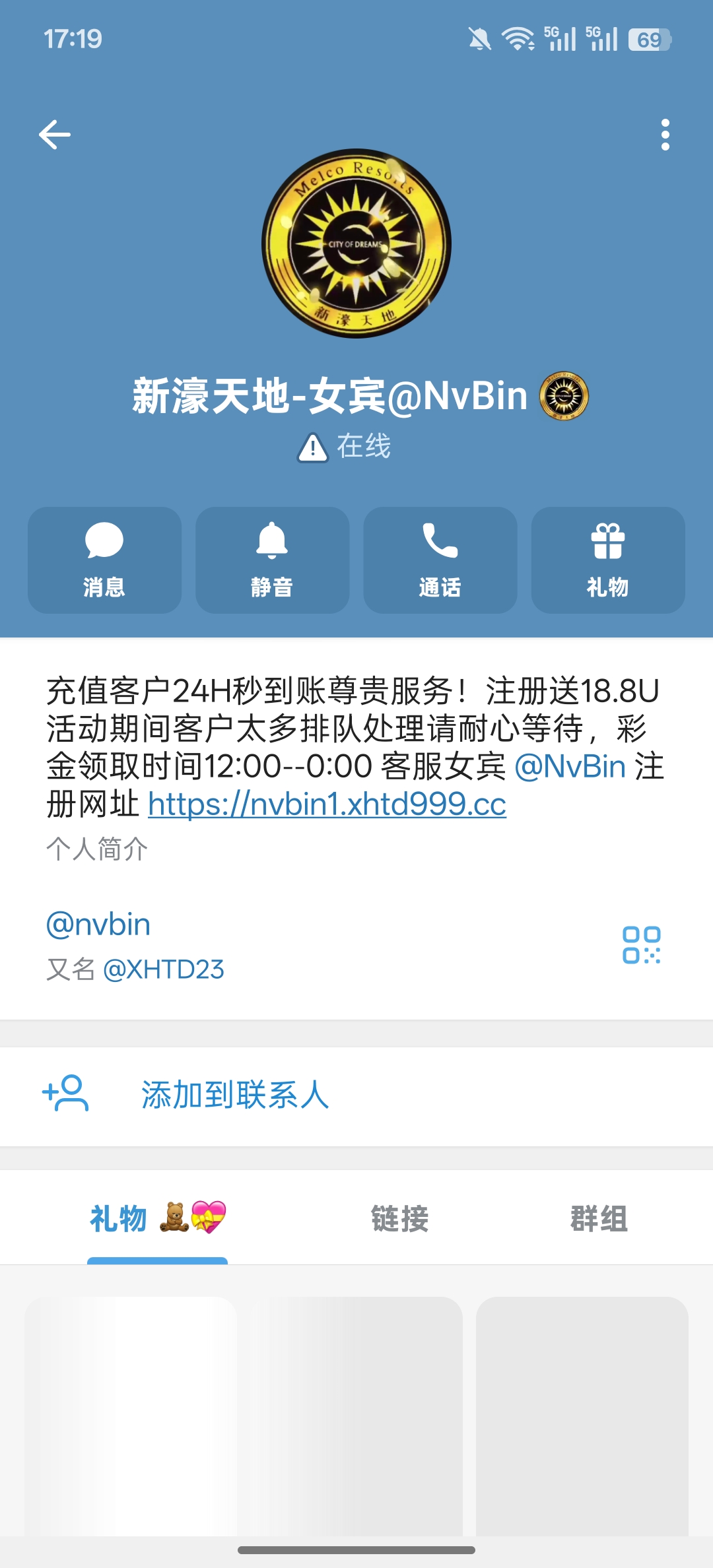Select the first gift card placeholder
This screenshot has height=1568, width=713.
pyautogui.click(x=132, y=1419)
